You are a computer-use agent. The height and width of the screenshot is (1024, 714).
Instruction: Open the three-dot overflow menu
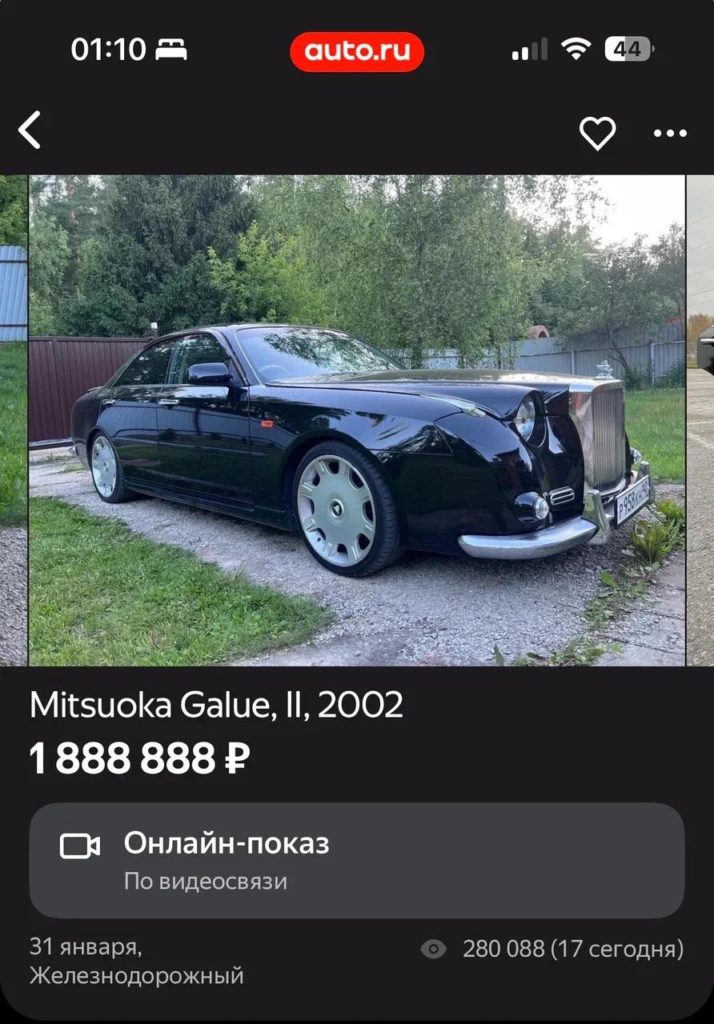tap(669, 134)
